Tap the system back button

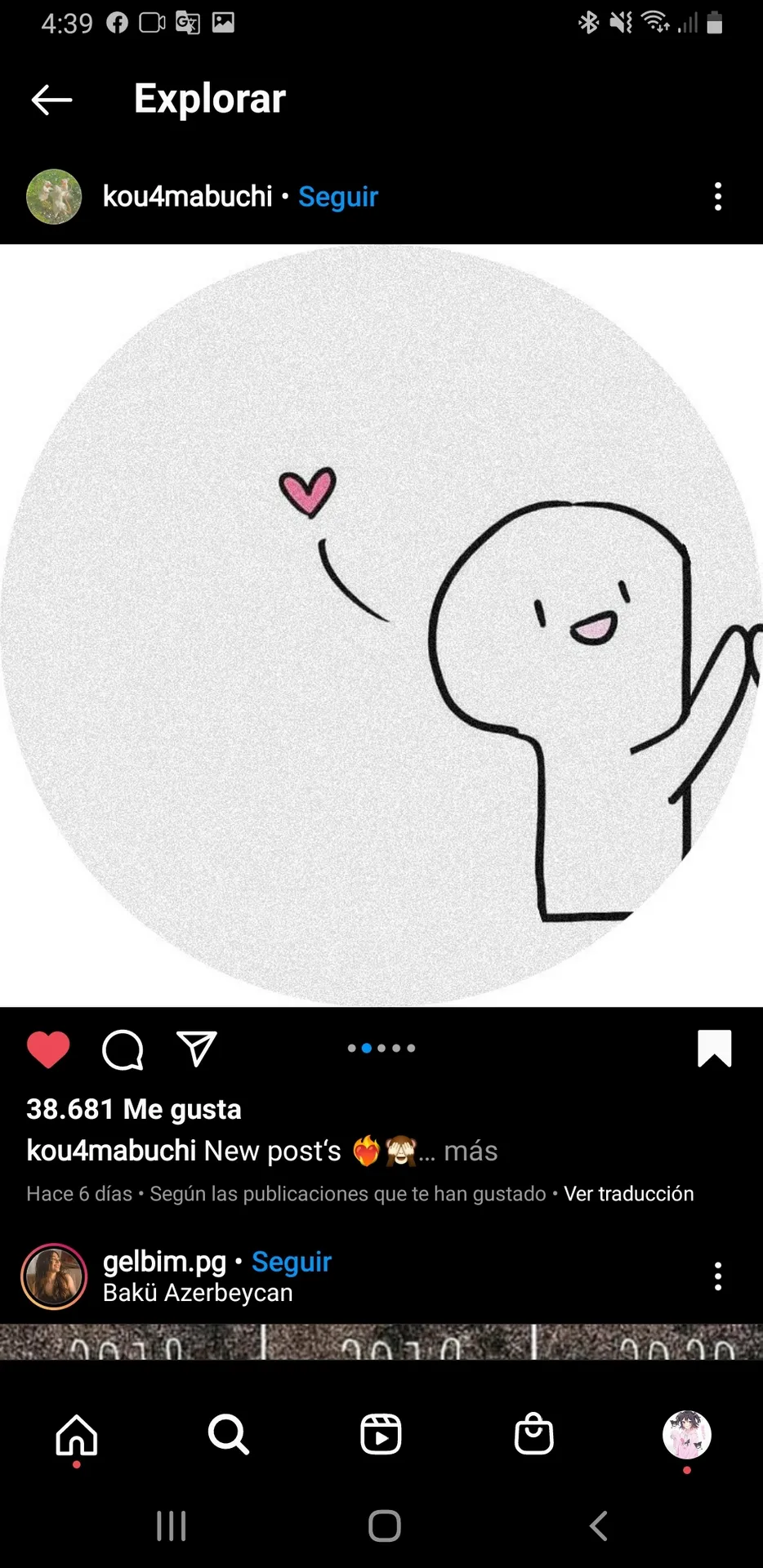point(598,1526)
